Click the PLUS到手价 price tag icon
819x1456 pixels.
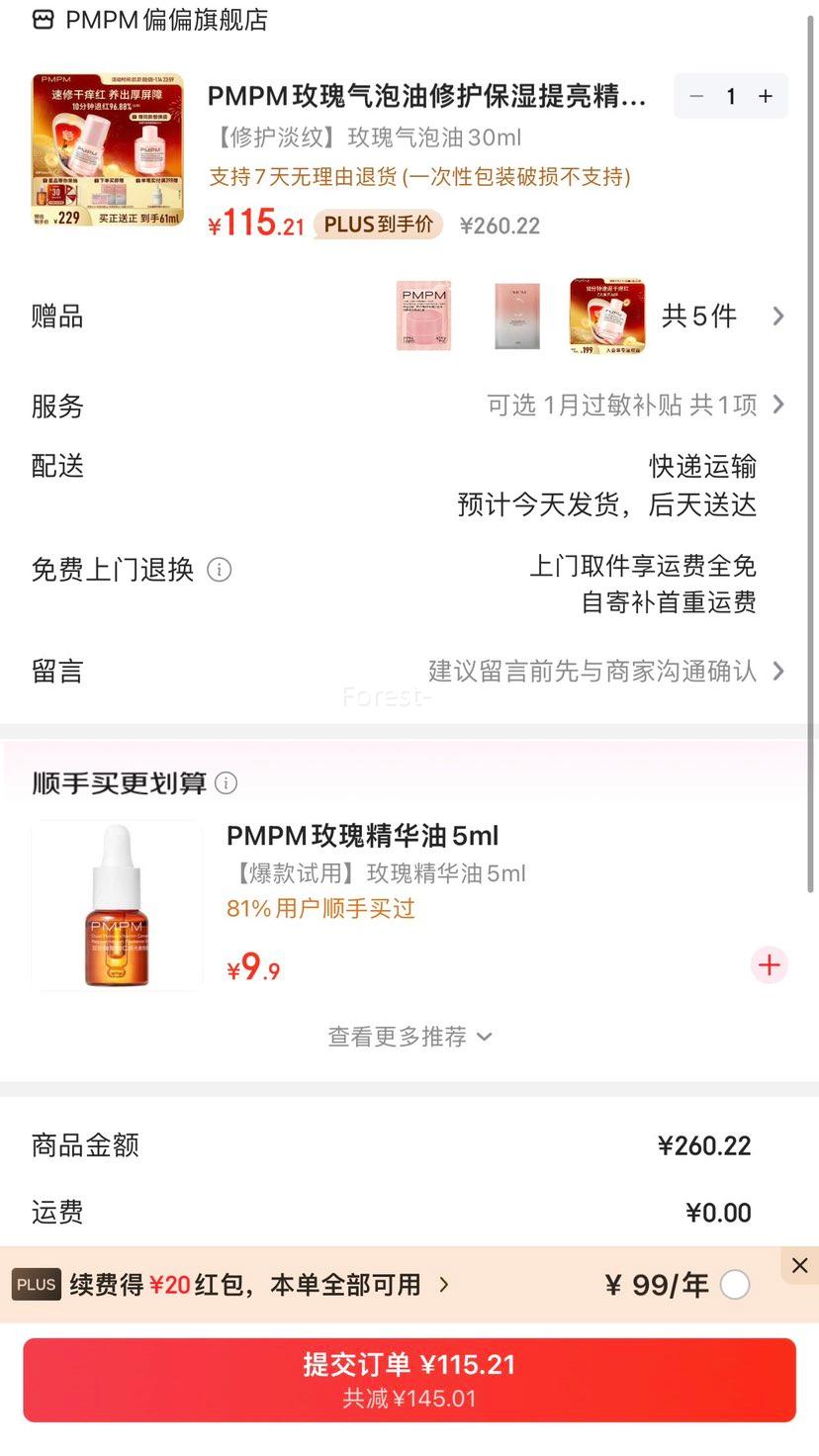click(x=377, y=225)
